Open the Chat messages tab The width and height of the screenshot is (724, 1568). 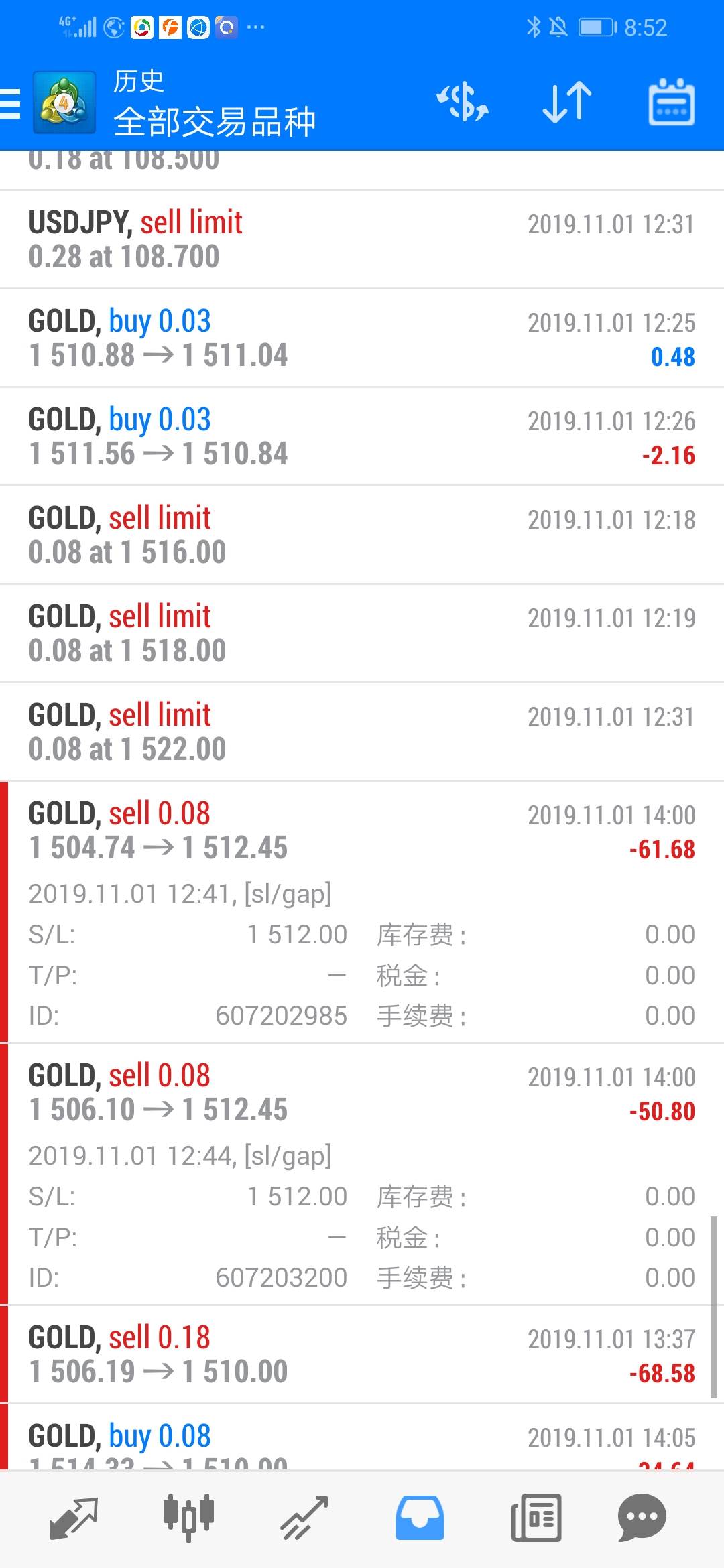642,1518
